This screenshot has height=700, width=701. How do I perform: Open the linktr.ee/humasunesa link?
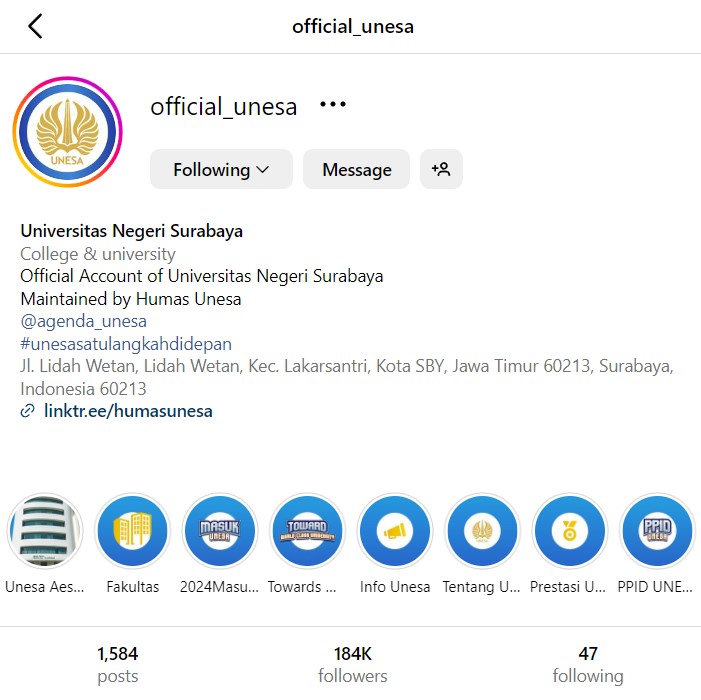click(x=128, y=411)
